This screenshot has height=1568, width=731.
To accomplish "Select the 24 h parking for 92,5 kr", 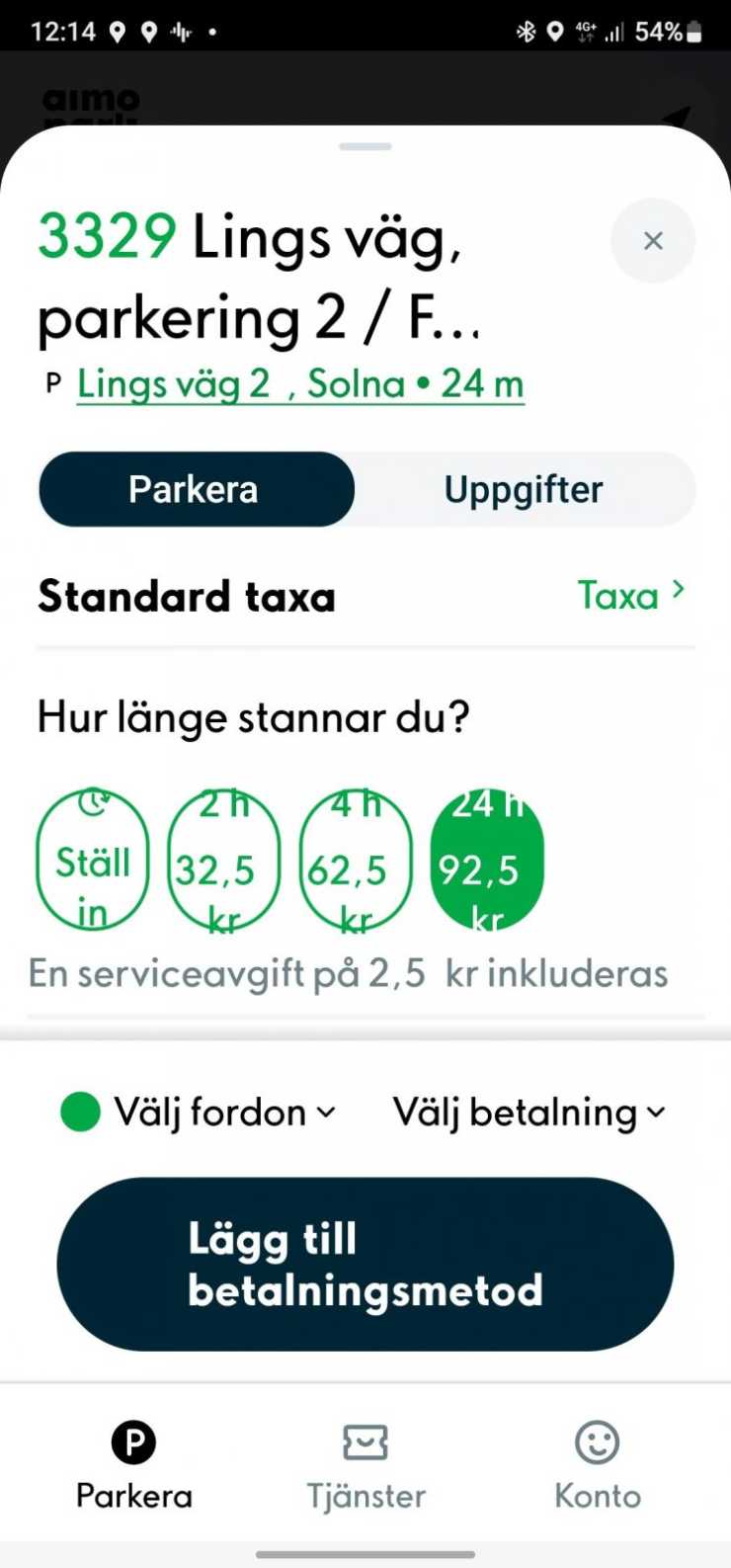I will [x=486, y=862].
